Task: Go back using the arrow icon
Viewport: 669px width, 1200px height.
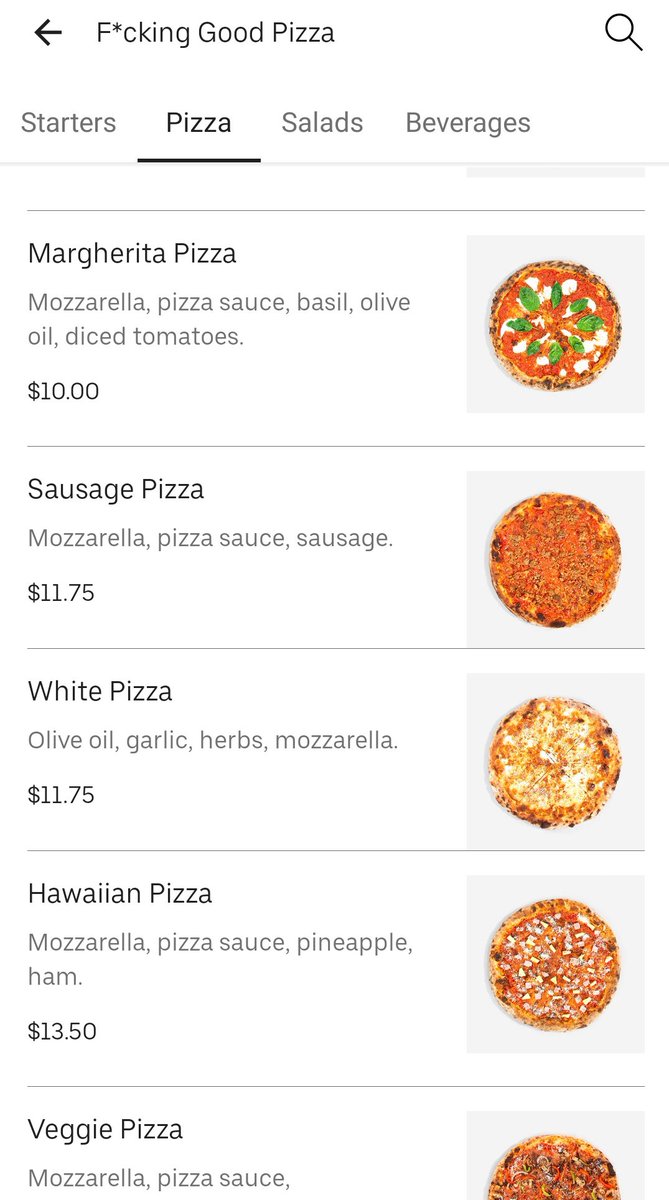Action: click(x=47, y=33)
